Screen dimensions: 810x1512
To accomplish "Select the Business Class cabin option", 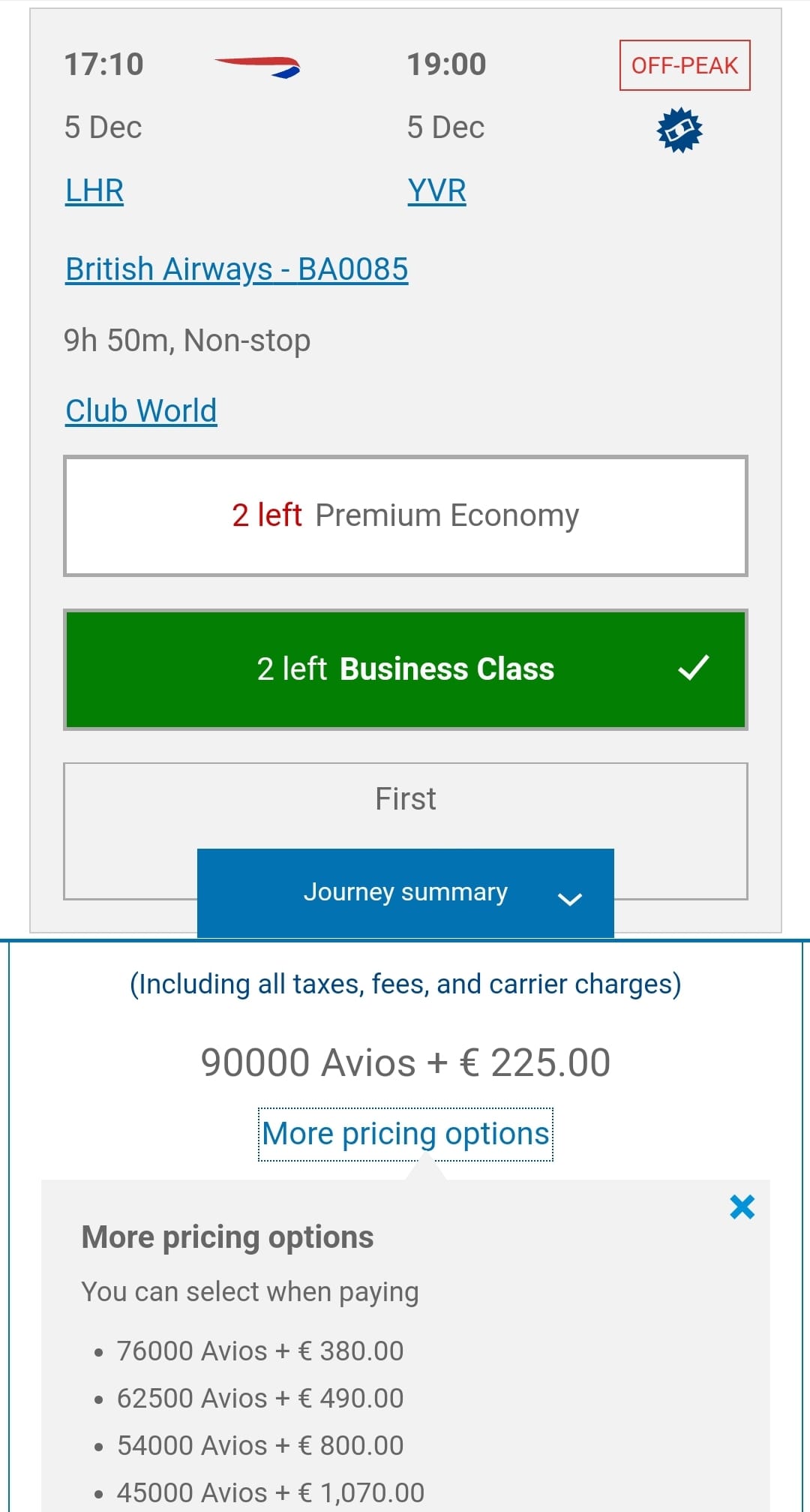I will pyautogui.click(x=405, y=669).
